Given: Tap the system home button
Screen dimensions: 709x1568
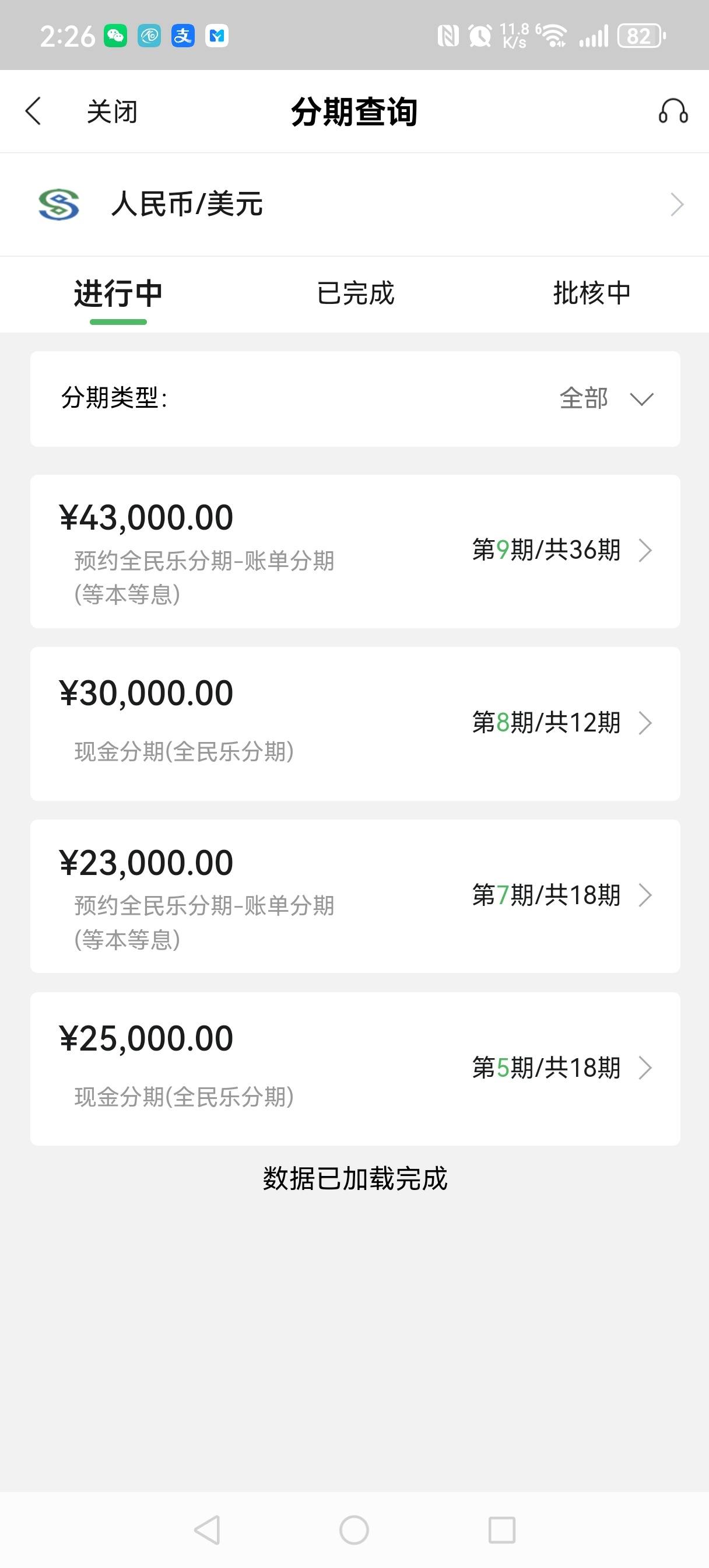Looking at the screenshot, I should [354, 1529].
